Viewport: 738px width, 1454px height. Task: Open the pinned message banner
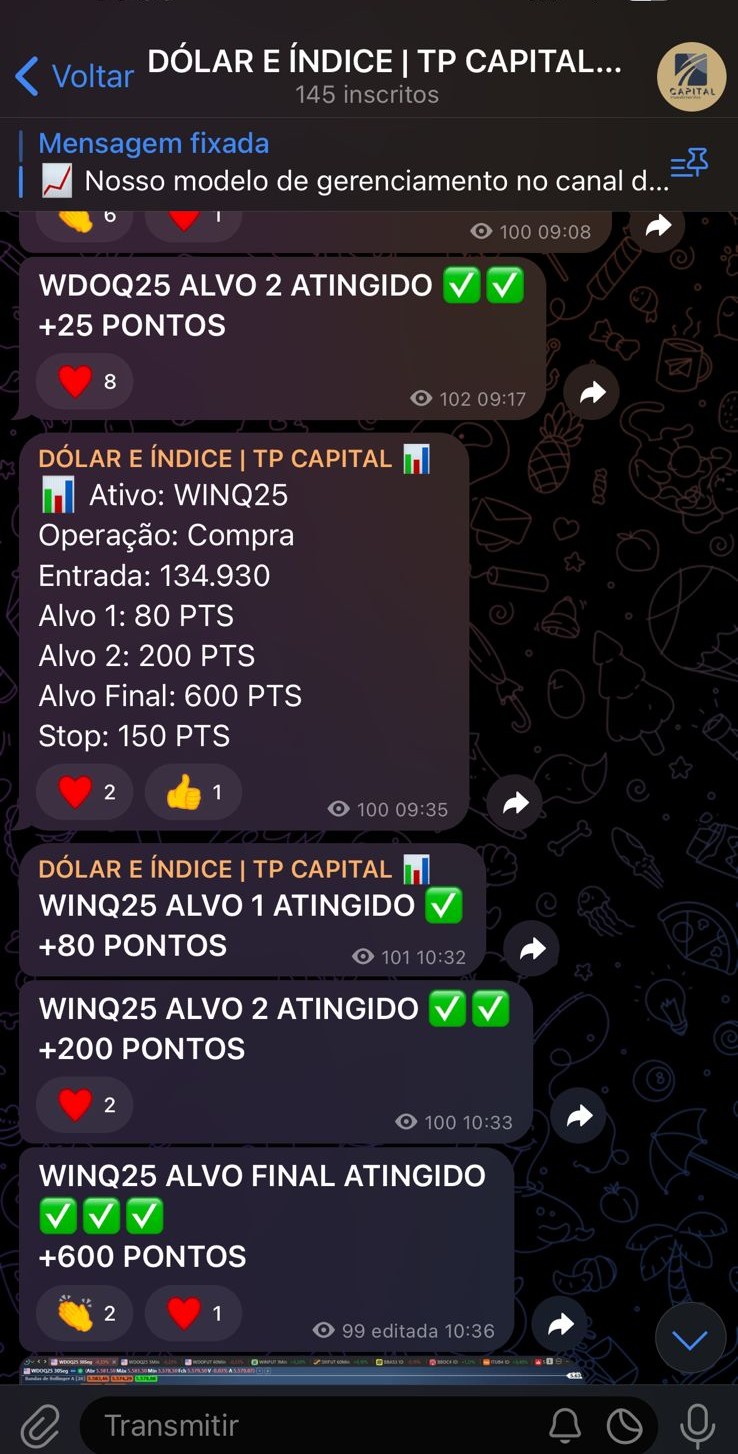[355, 163]
